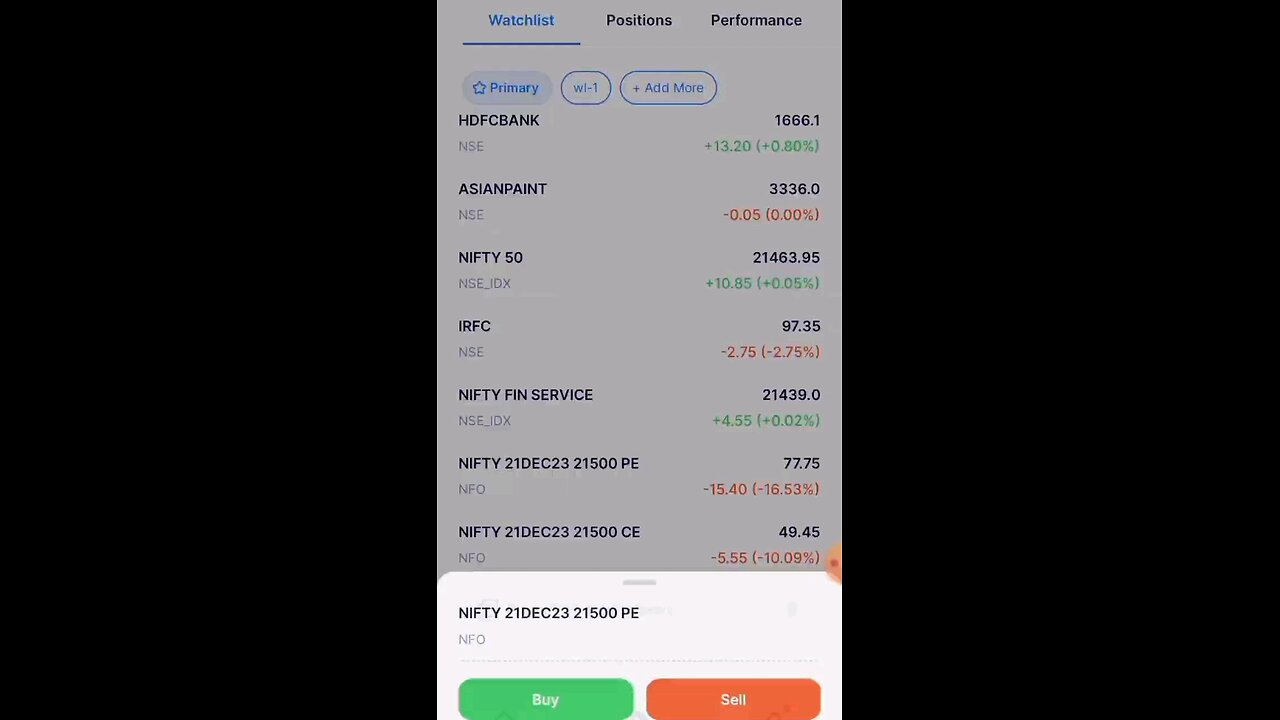Tap the green Buy button
Image resolution: width=1280 pixels, height=720 pixels.
pyautogui.click(x=545, y=699)
